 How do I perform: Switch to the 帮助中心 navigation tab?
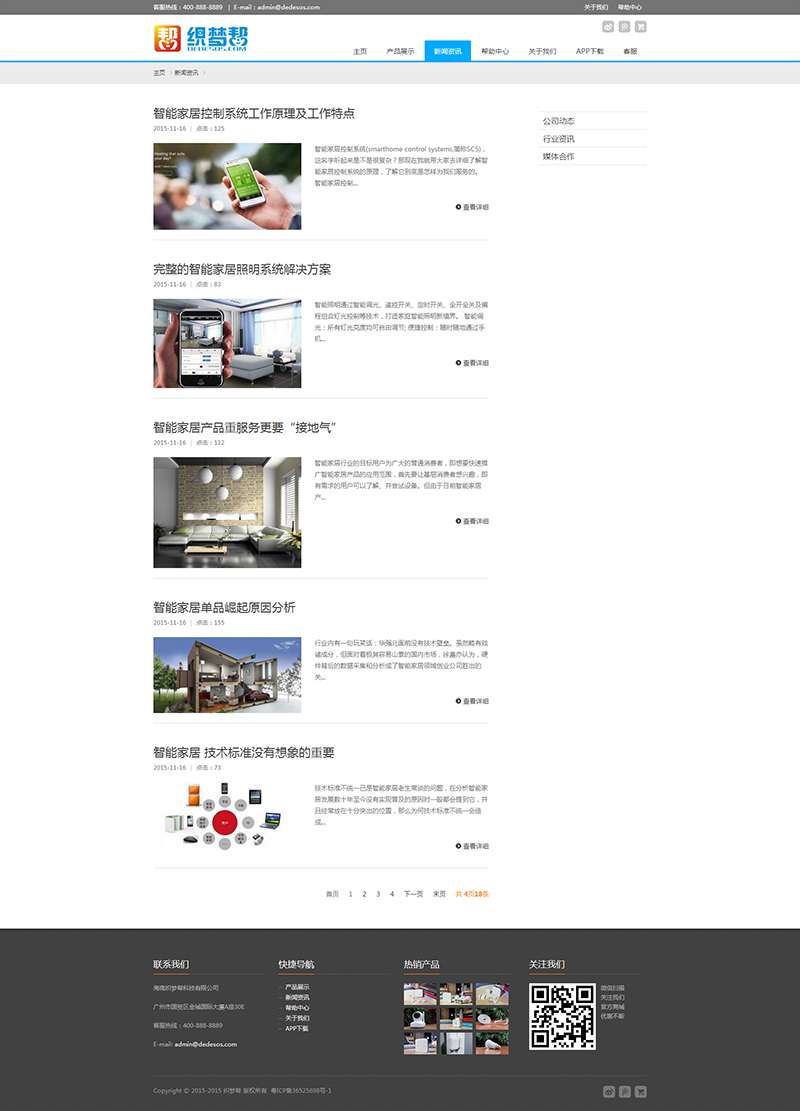pos(495,51)
